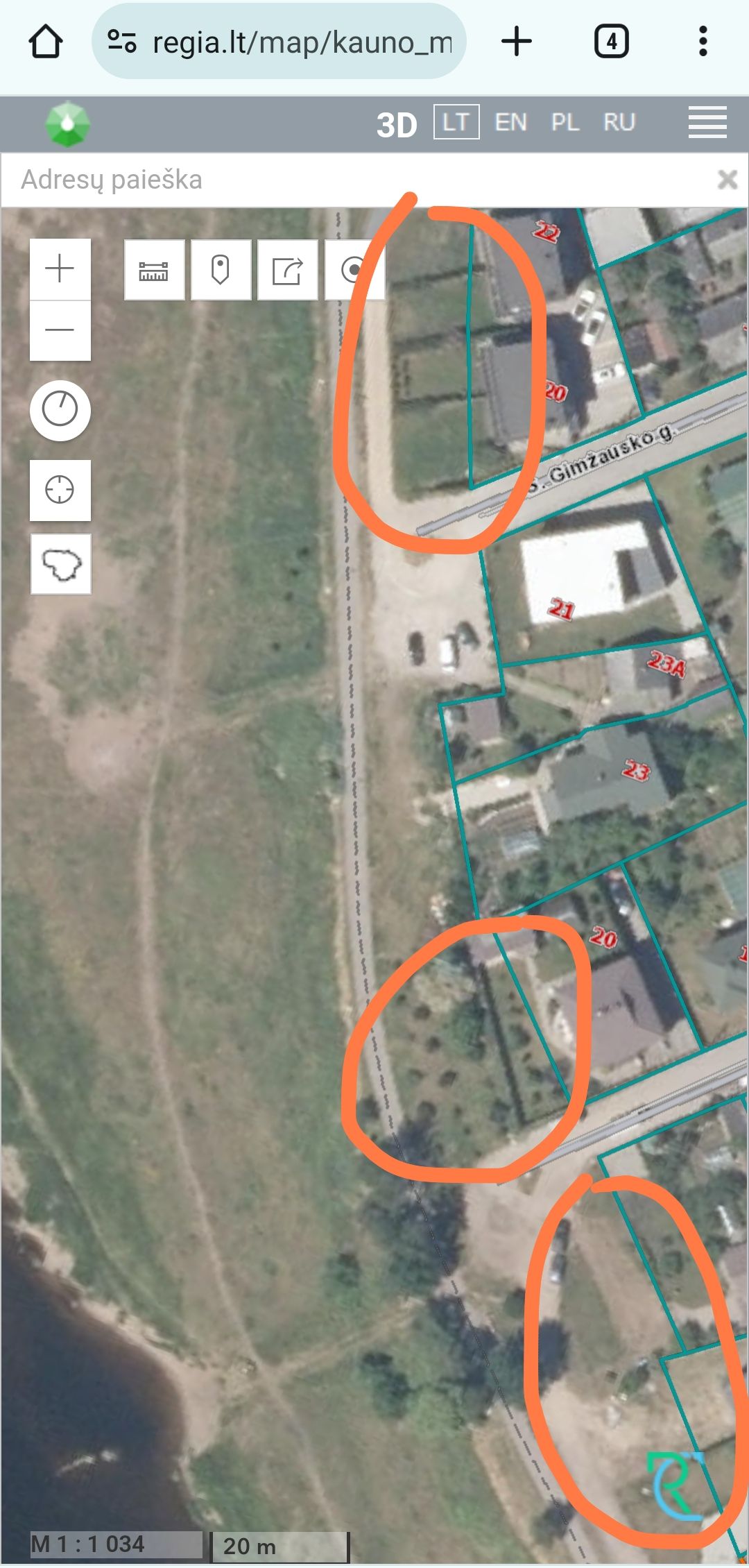Zoom in on the map
This screenshot has width=749, height=1568.
point(60,269)
